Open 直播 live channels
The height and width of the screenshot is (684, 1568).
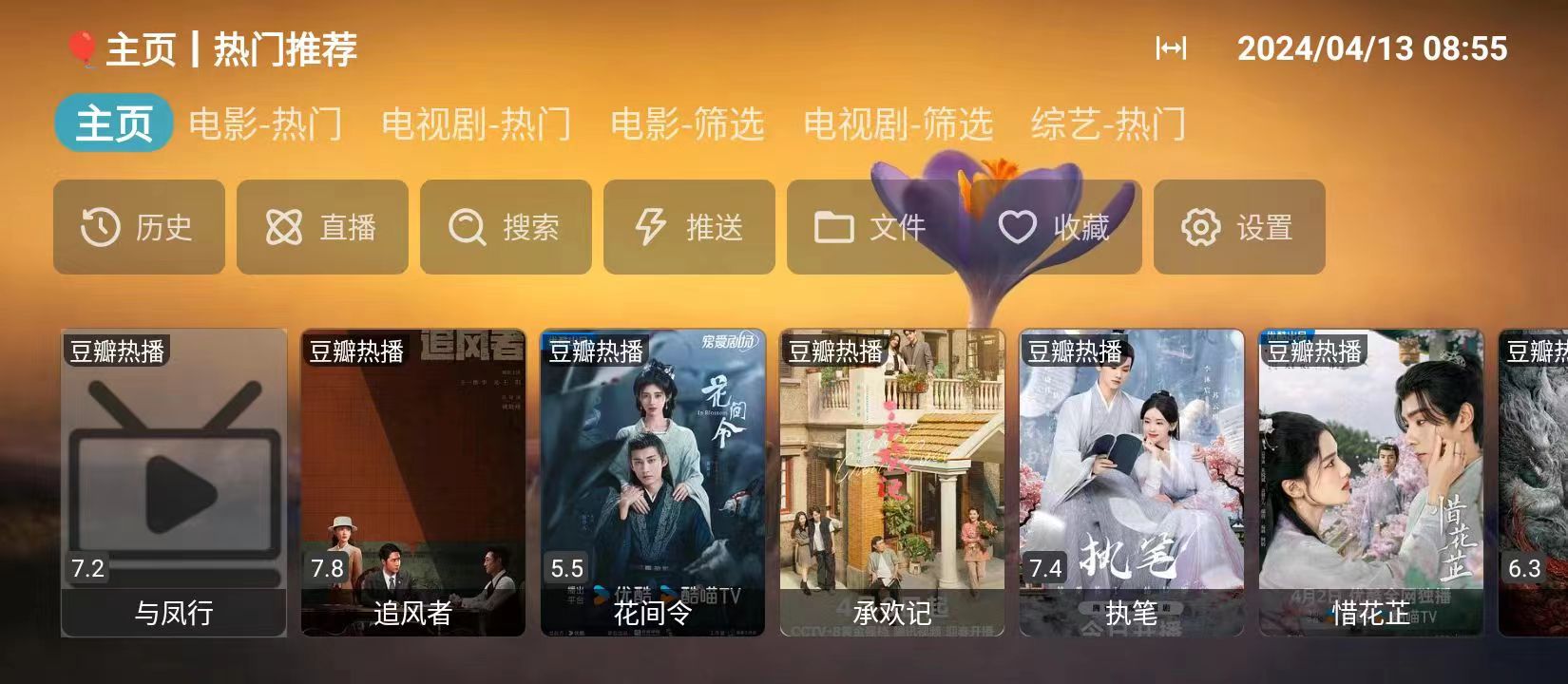(322, 227)
